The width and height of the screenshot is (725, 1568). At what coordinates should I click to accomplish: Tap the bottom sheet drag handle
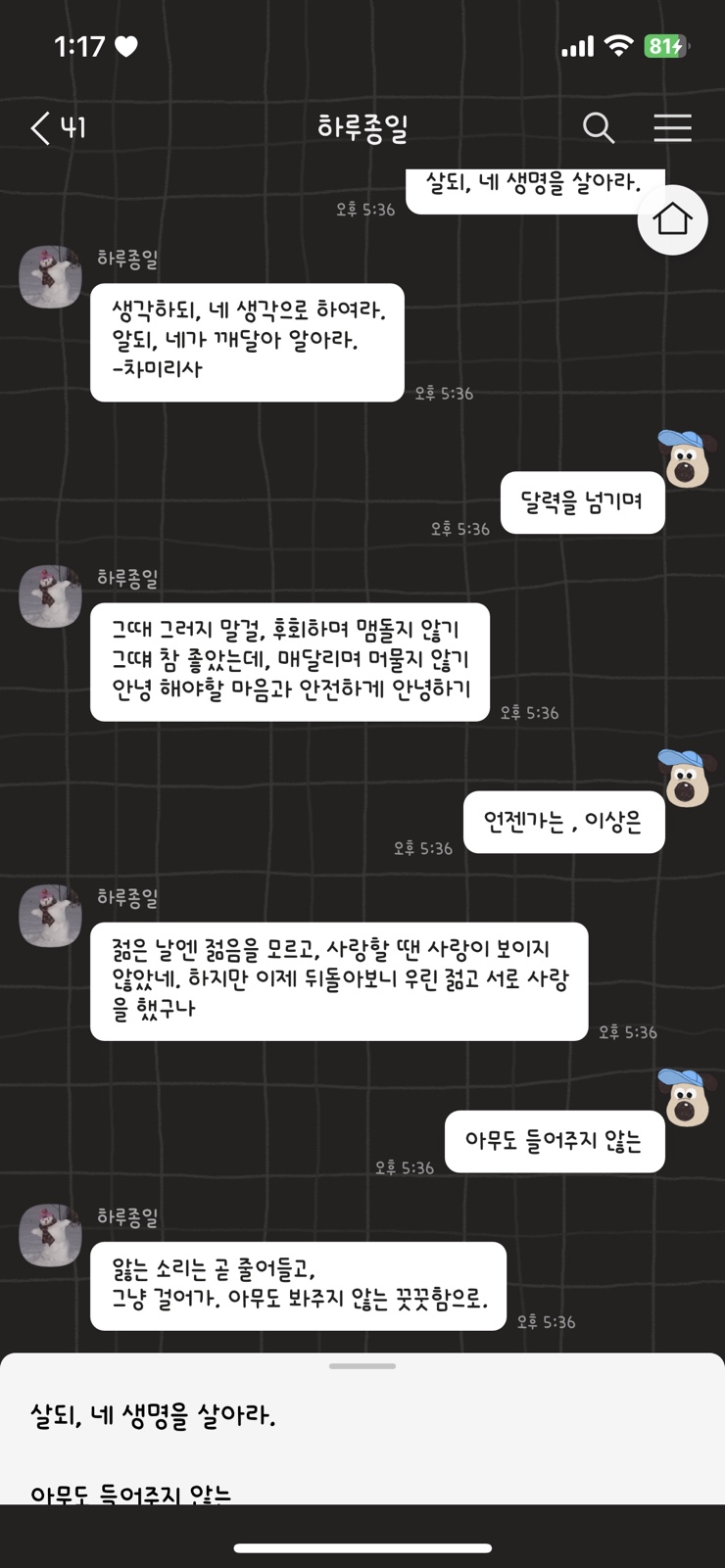[x=362, y=1366]
